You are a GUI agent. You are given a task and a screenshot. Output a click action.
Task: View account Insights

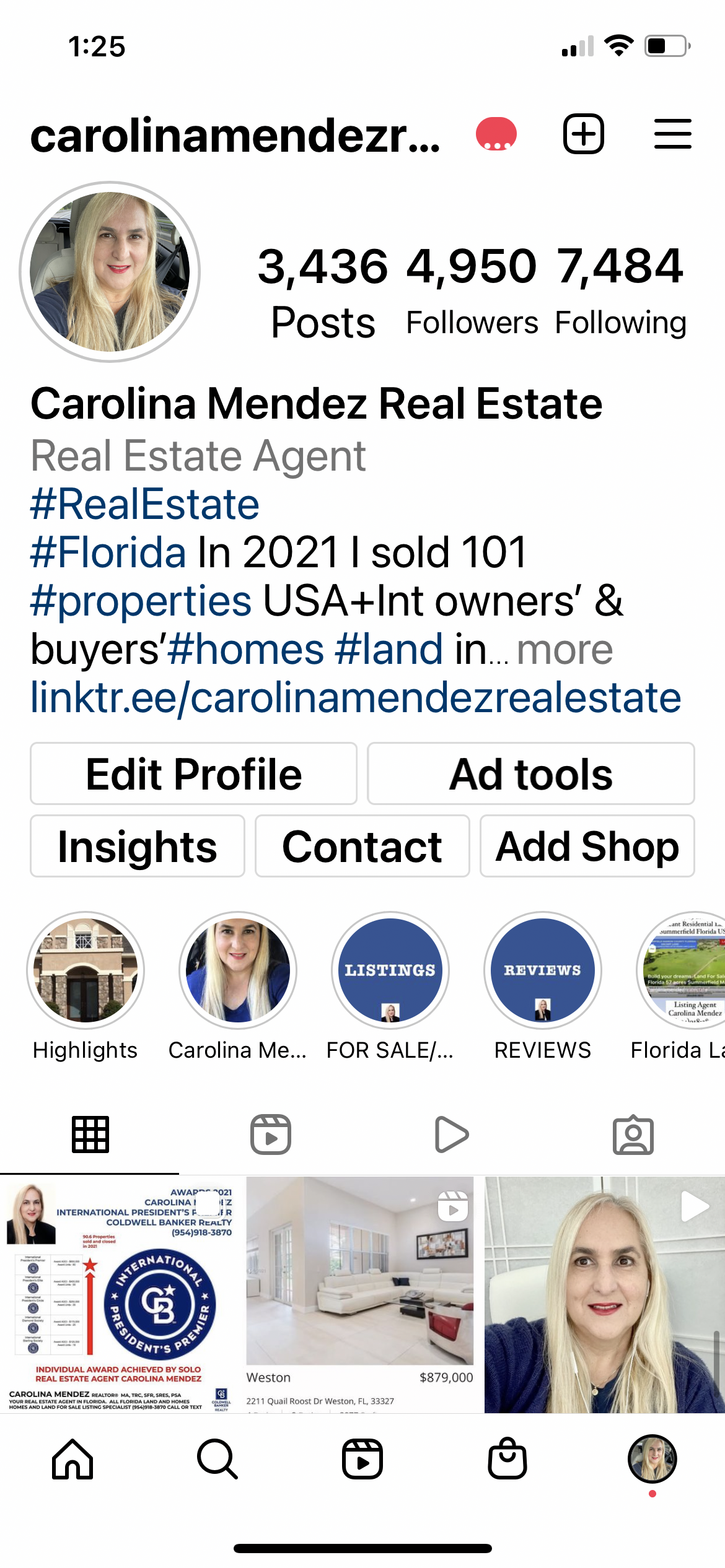pyautogui.click(x=137, y=846)
